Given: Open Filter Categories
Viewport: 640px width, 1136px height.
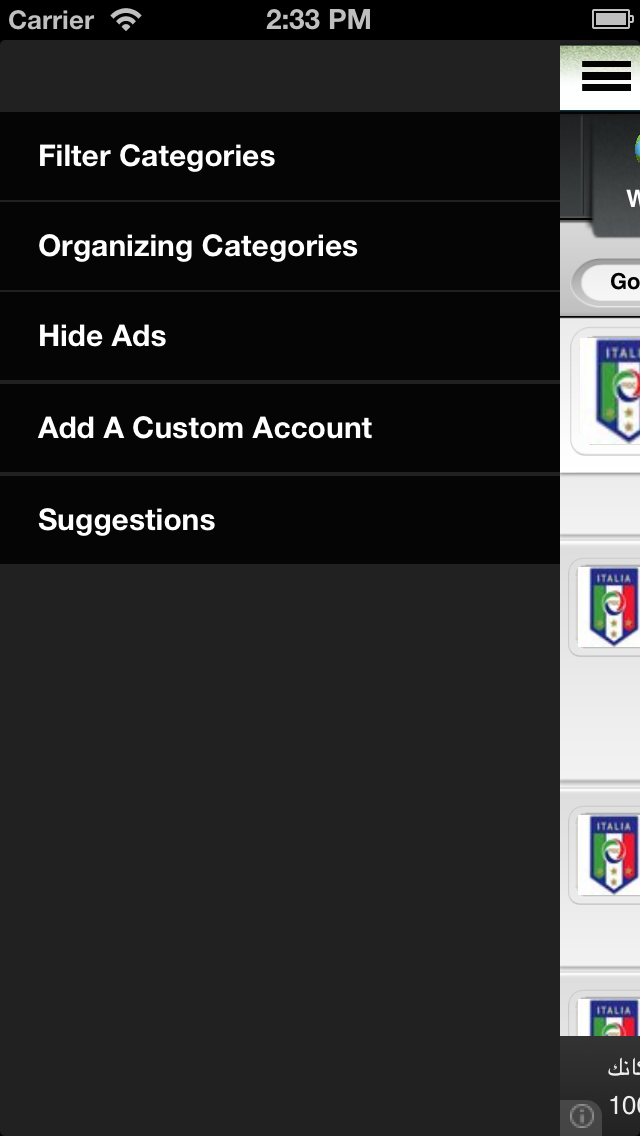Looking at the screenshot, I should (157, 156).
